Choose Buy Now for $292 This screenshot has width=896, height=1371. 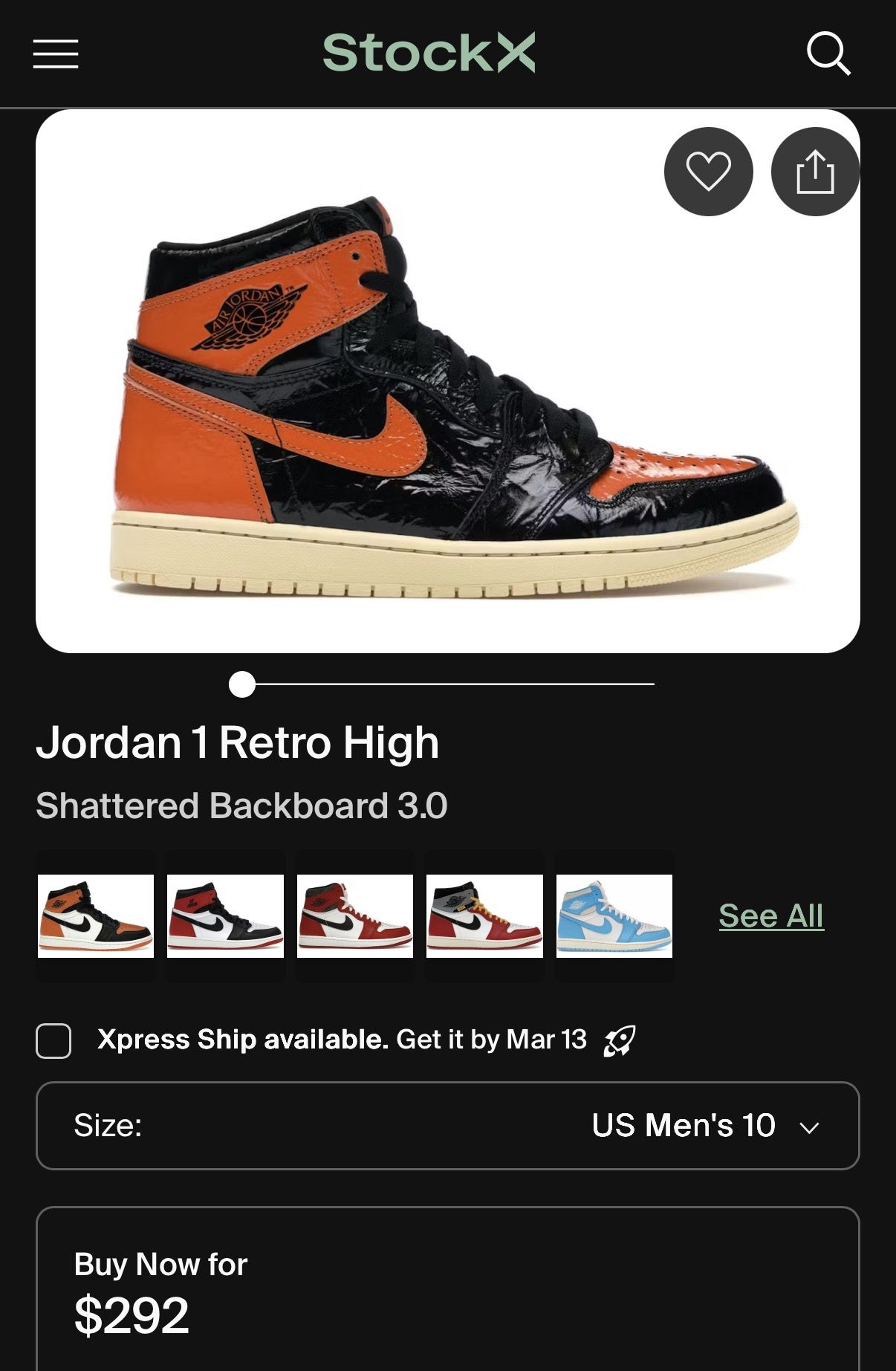[x=447, y=1293]
